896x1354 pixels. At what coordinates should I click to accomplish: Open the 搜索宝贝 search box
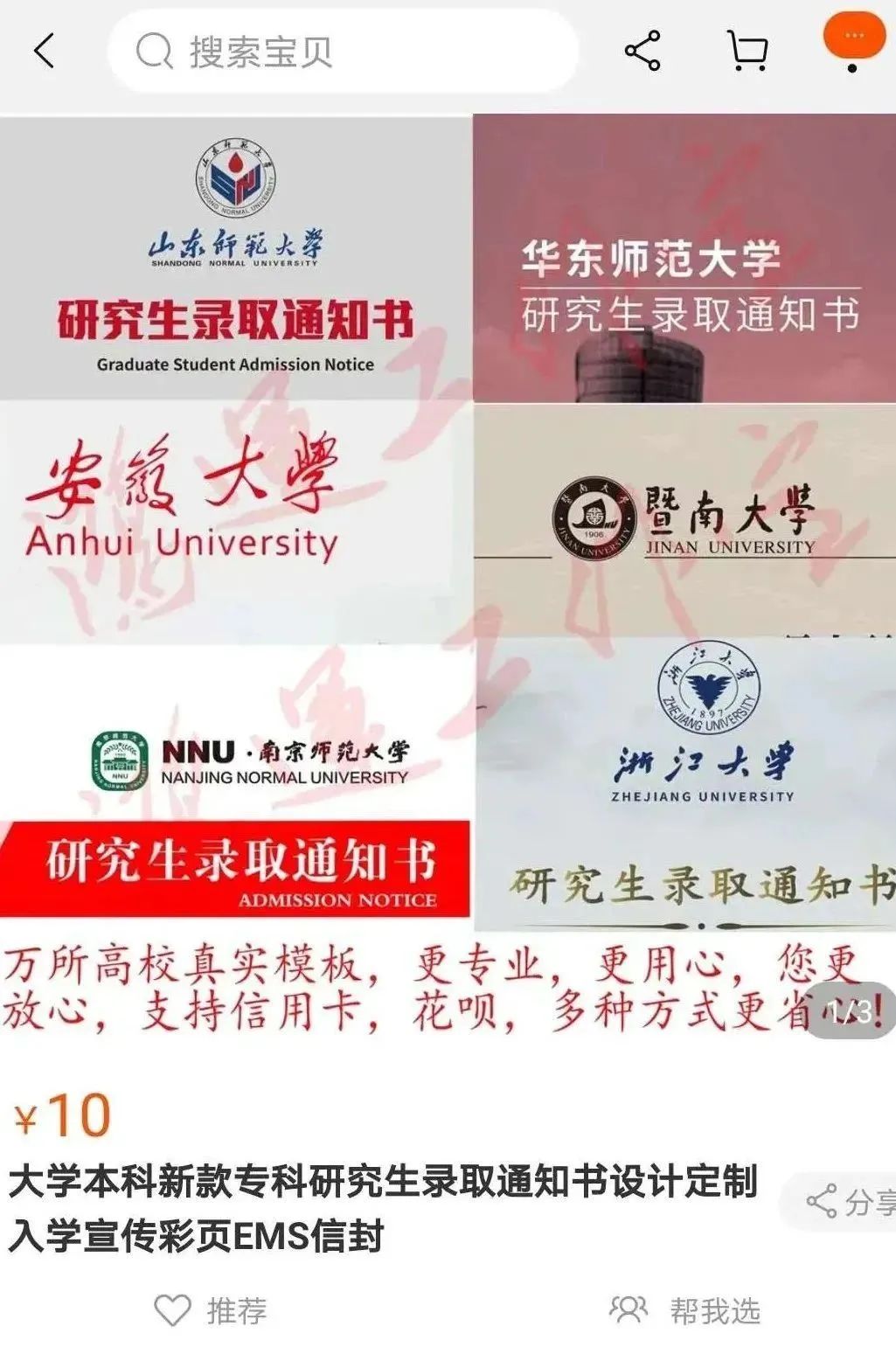341,52
